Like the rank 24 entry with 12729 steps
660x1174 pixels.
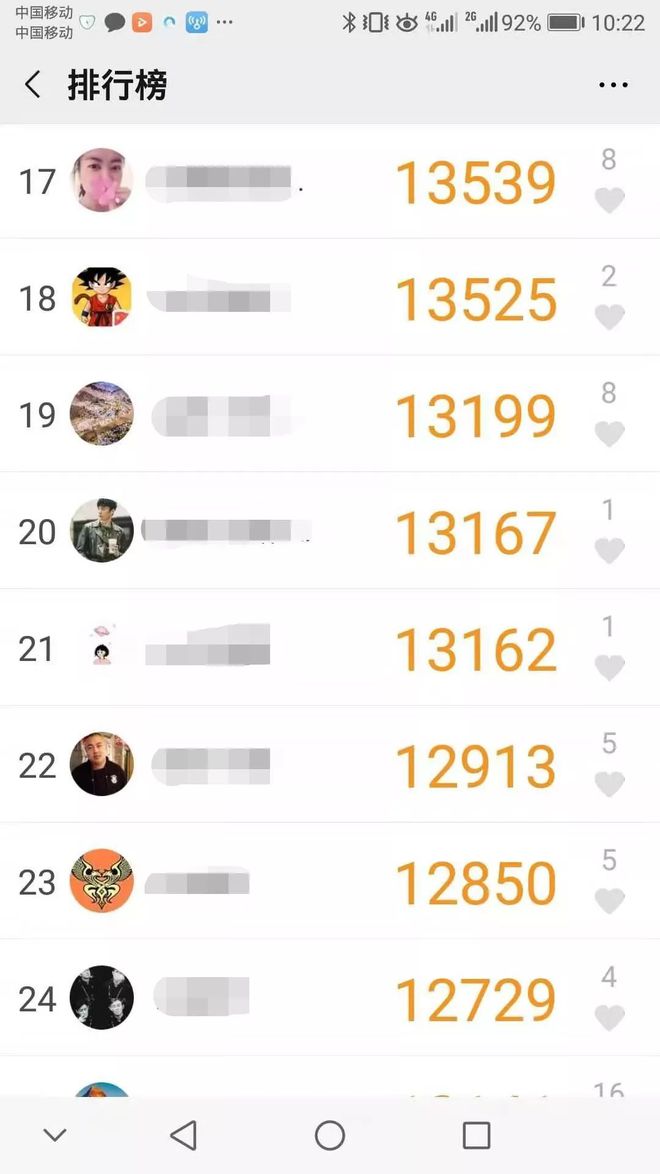coord(609,1019)
